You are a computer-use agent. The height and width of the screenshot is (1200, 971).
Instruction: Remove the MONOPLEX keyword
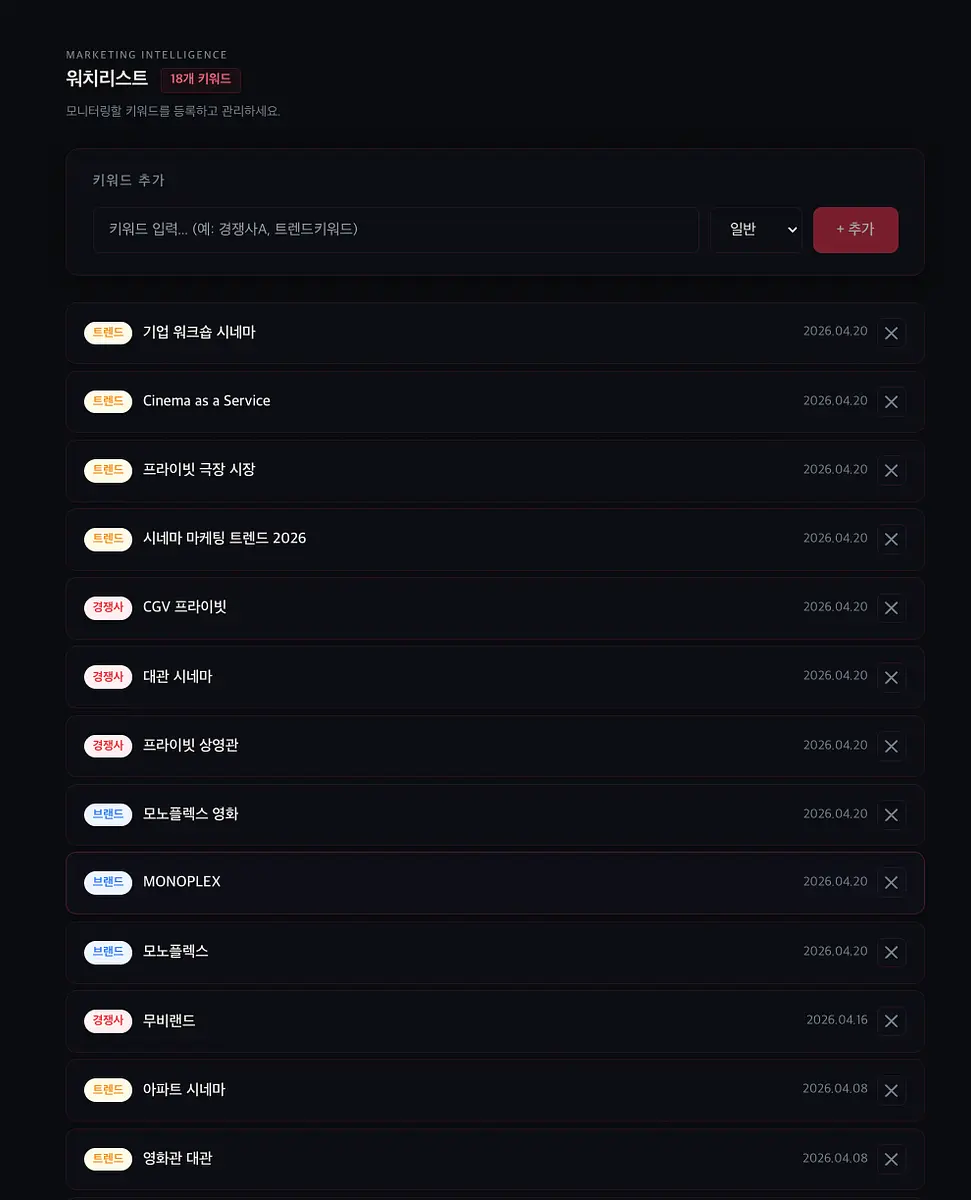coord(891,883)
